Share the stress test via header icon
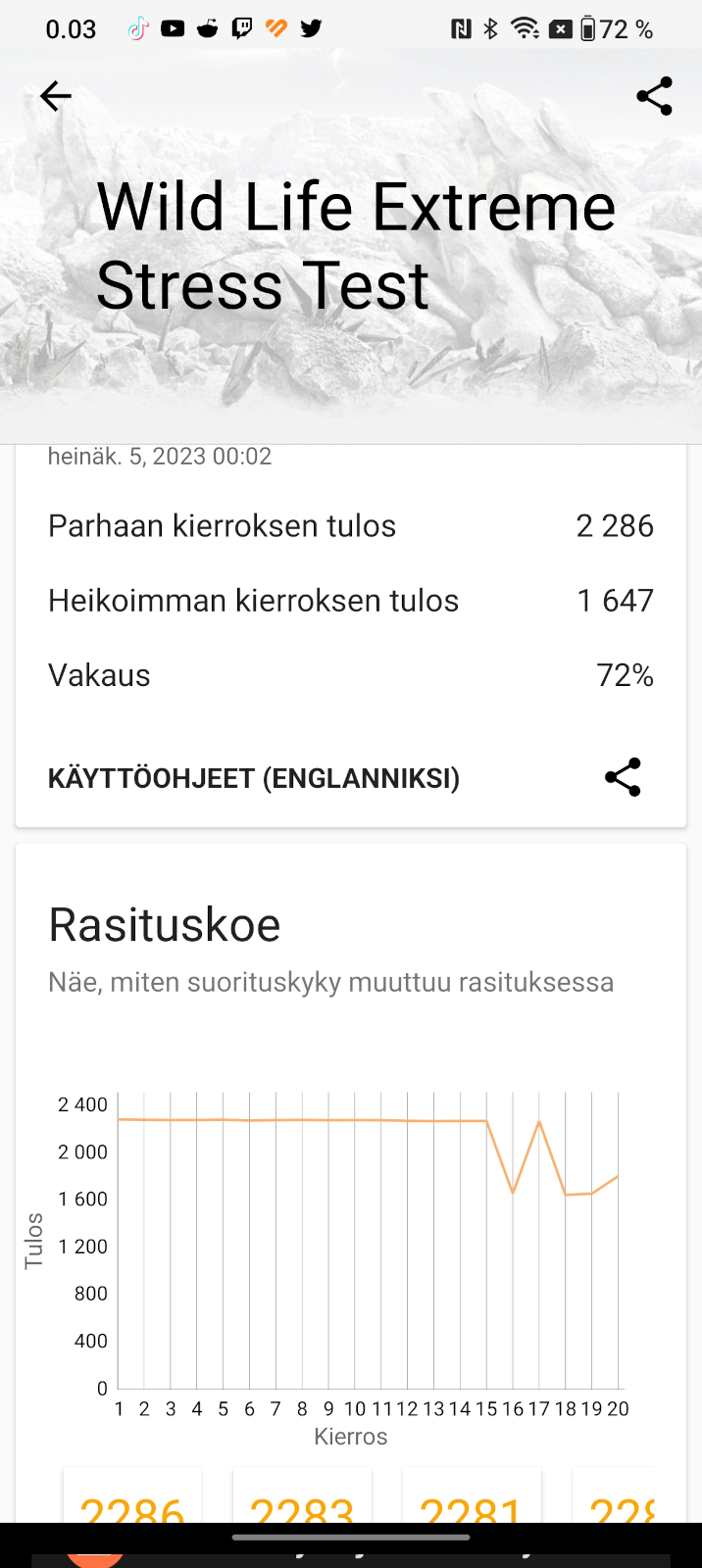 click(x=654, y=96)
